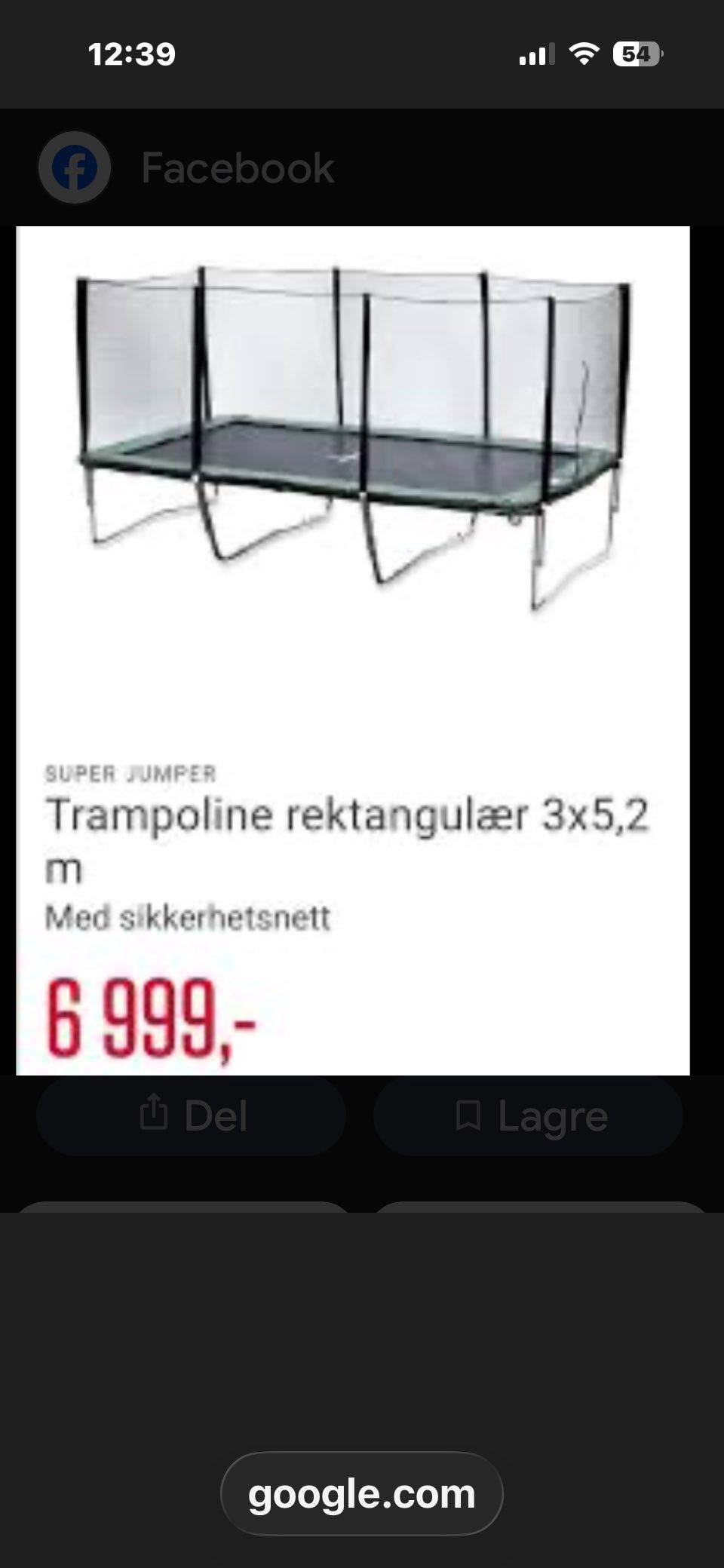Tap the Facebook logo icon
The image size is (724, 1568).
pos(74,167)
